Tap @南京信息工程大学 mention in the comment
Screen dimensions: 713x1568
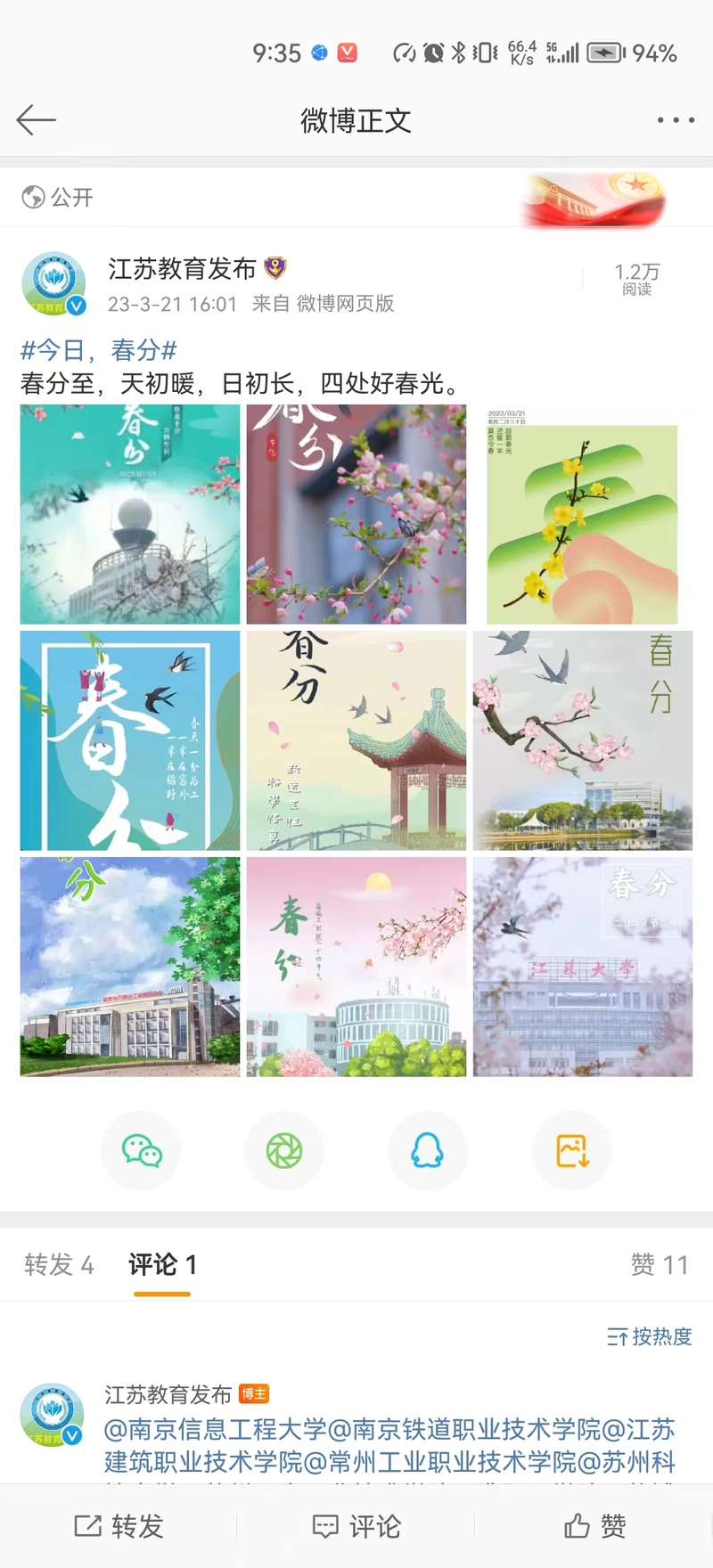pyautogui.click(x=216, y=1429)
